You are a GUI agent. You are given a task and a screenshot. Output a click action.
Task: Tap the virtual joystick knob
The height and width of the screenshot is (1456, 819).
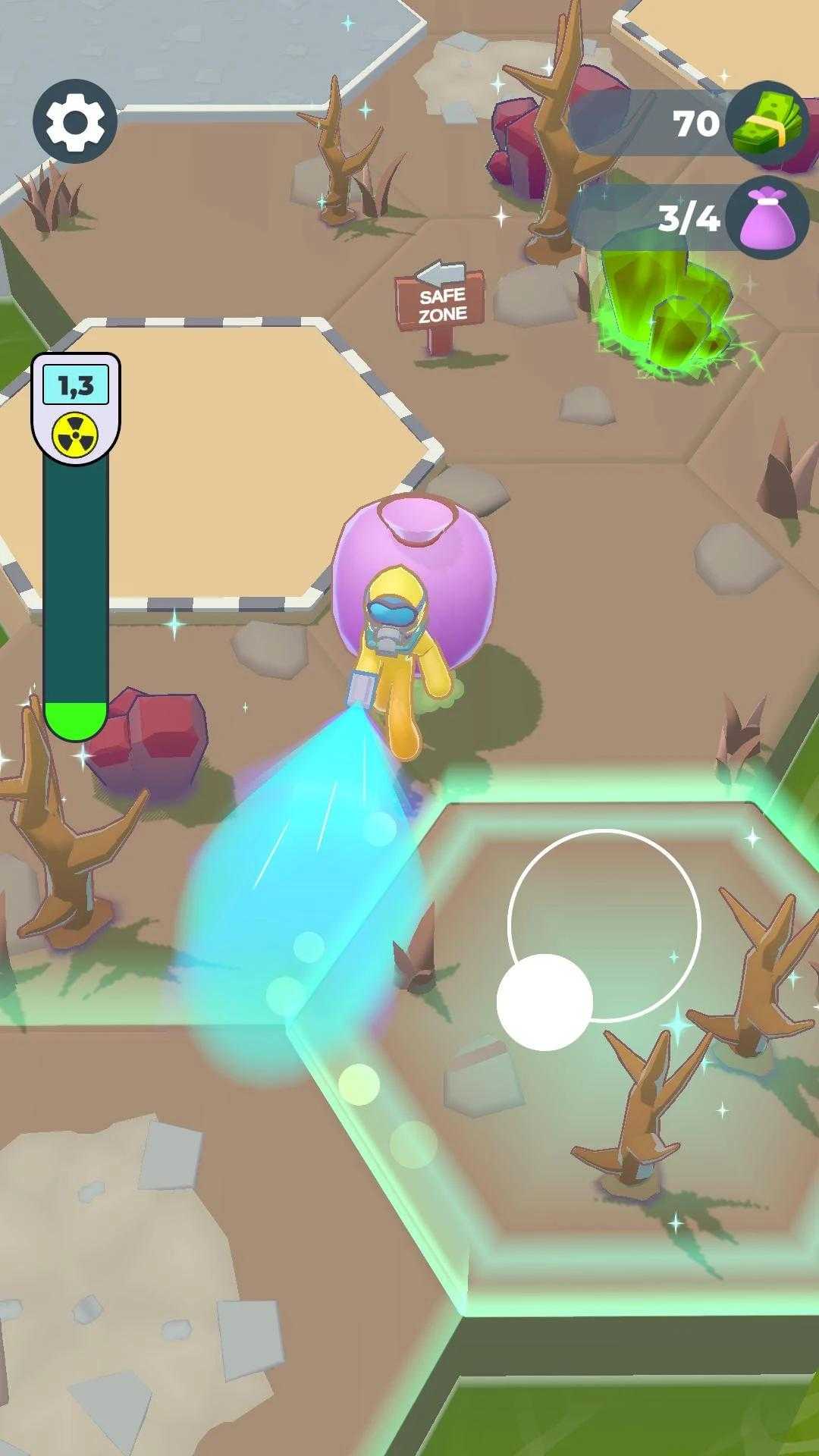544,1002
